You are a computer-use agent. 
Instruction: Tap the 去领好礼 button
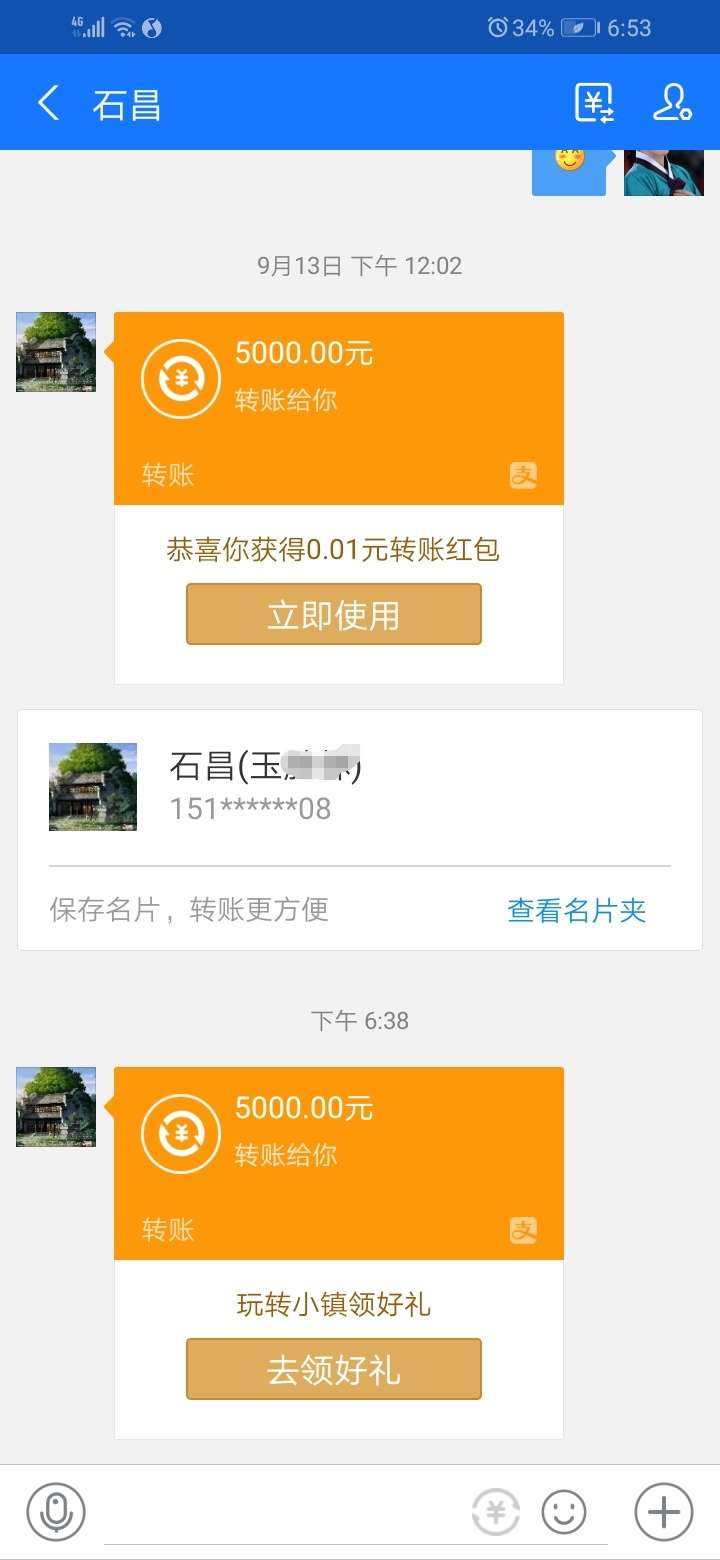click(x=333, y=1369)
